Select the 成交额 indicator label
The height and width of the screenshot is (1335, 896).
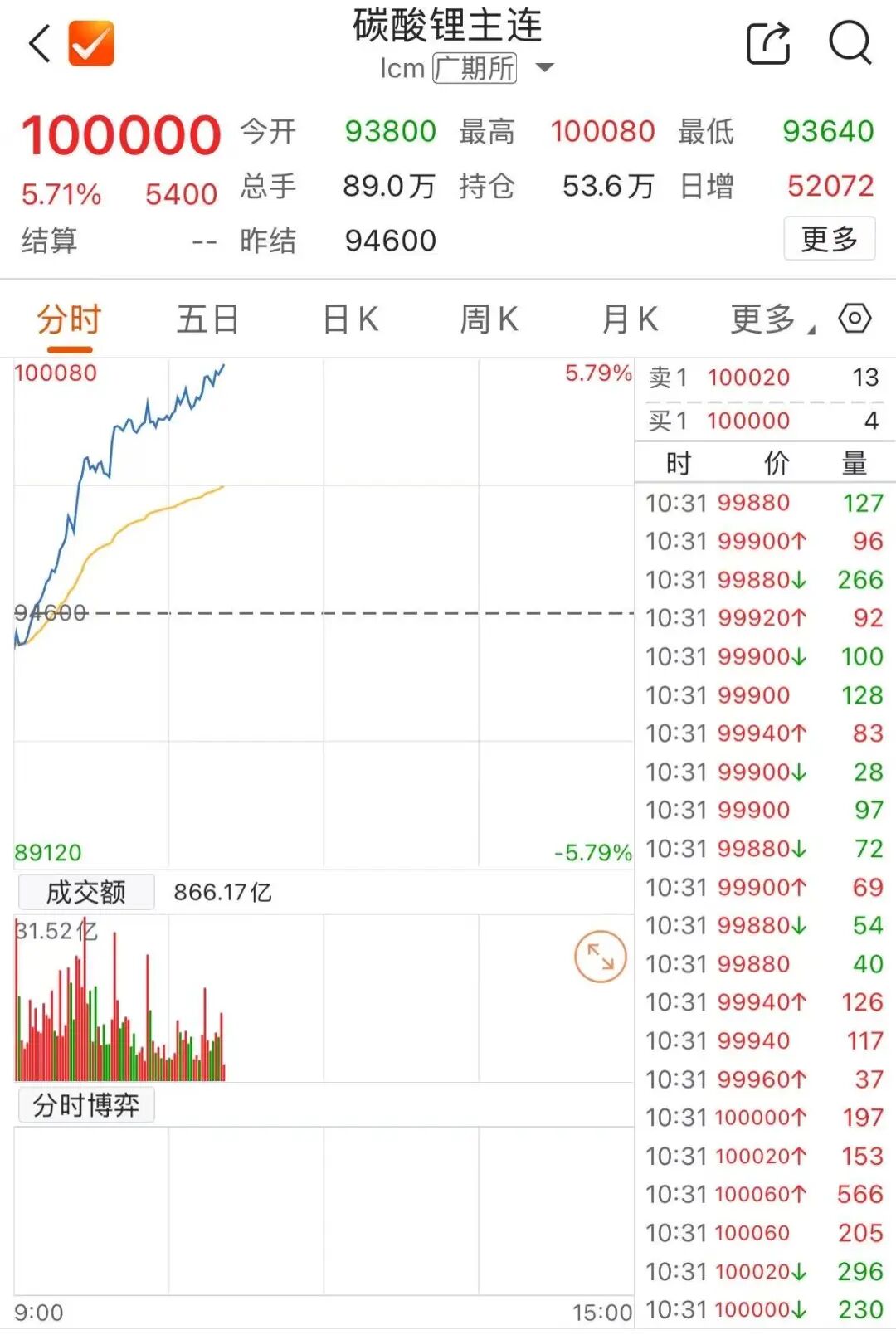click(85, 890)
